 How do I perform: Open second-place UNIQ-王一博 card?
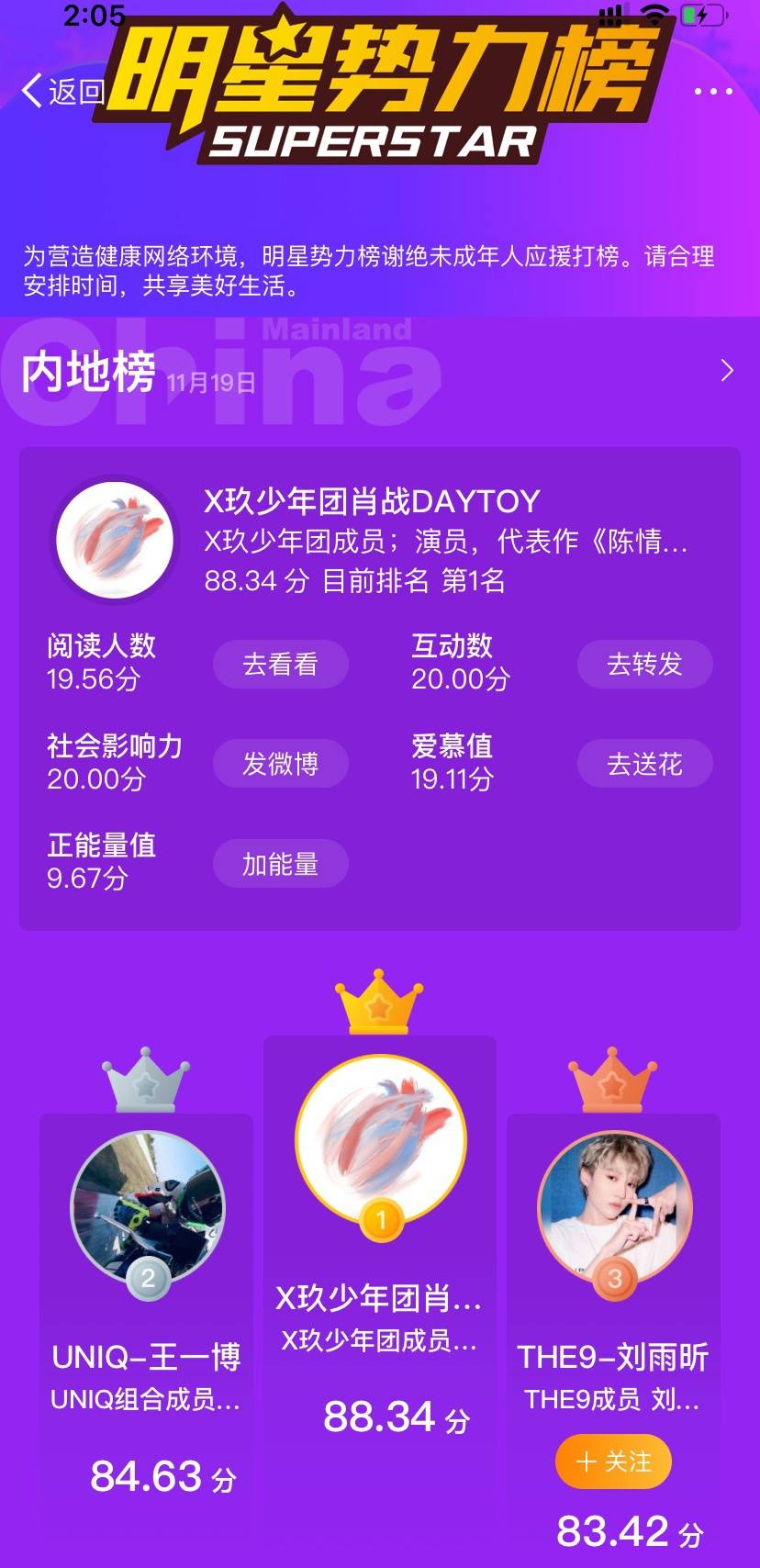147,1304
